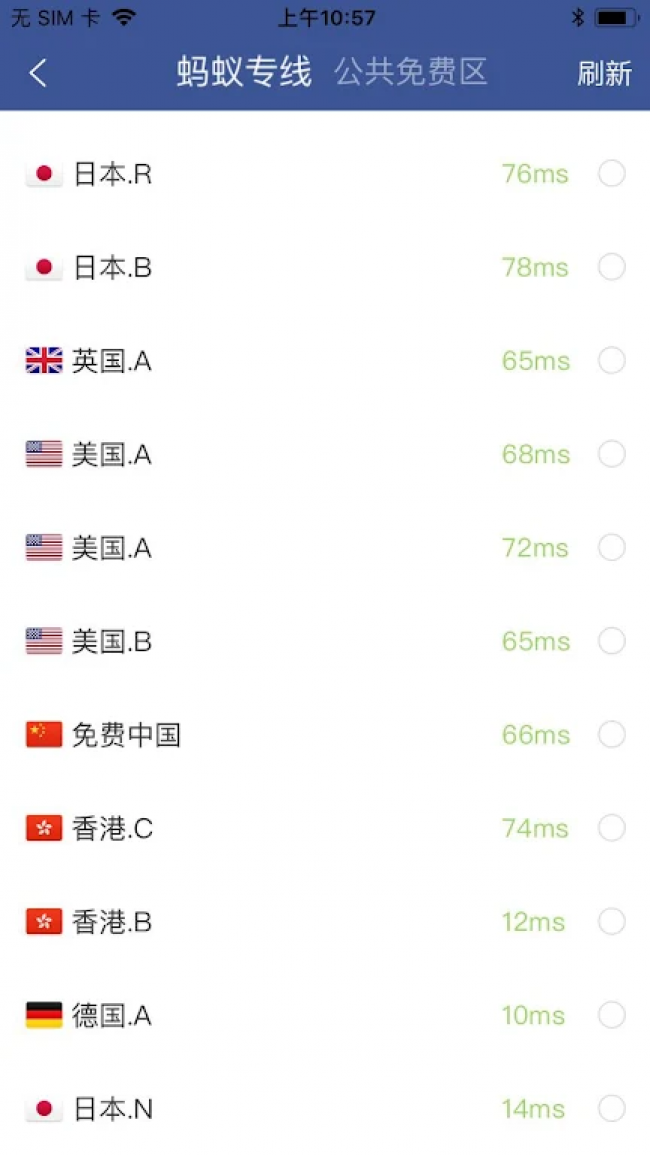Pick the 香港.C server
Viewport: 650px width, 1155px height.
click(x=611, y=828)
